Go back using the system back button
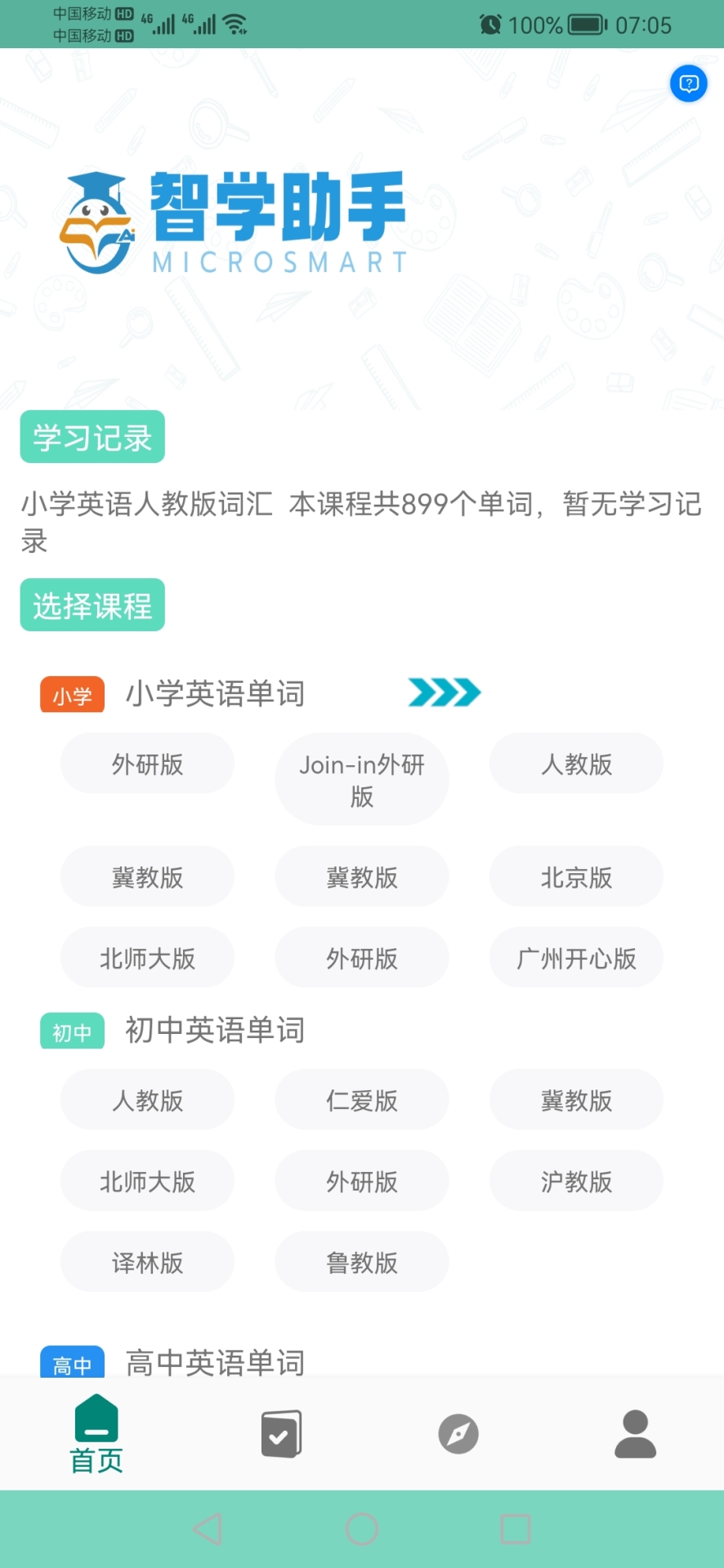 (x=208, y=1529)
